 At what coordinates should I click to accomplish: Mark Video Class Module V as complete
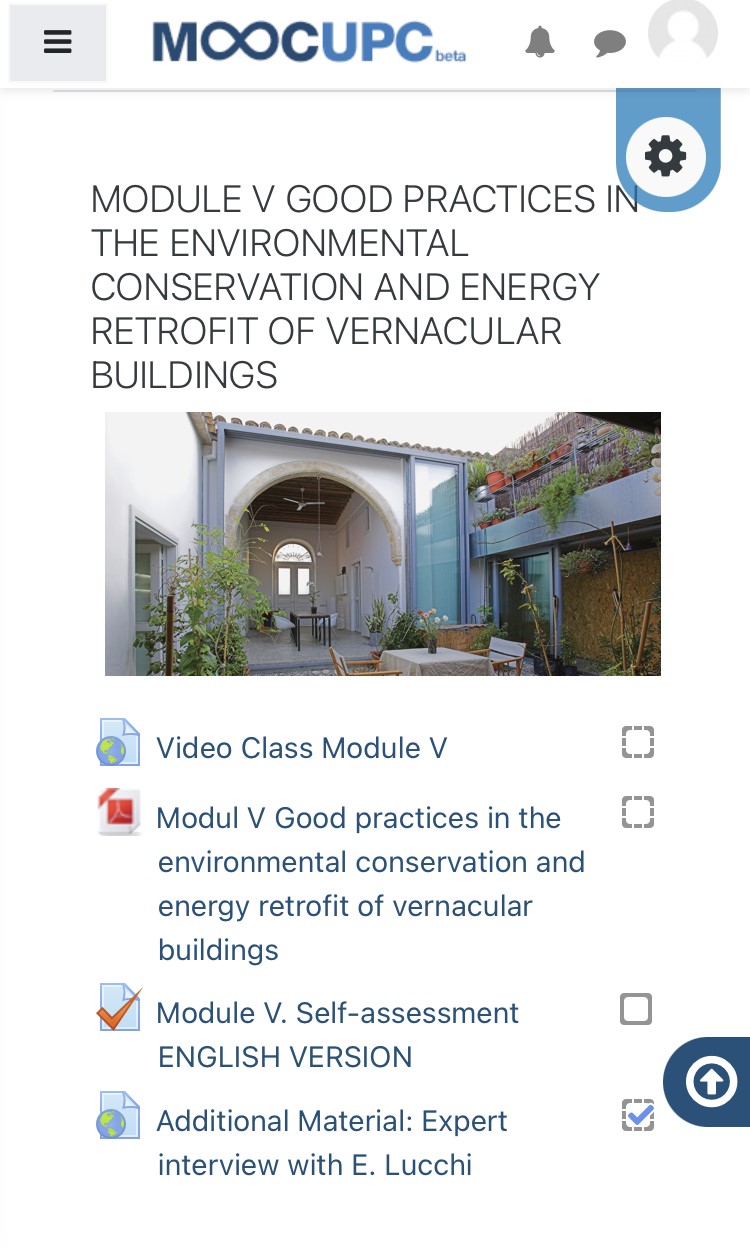click(637, 743)
